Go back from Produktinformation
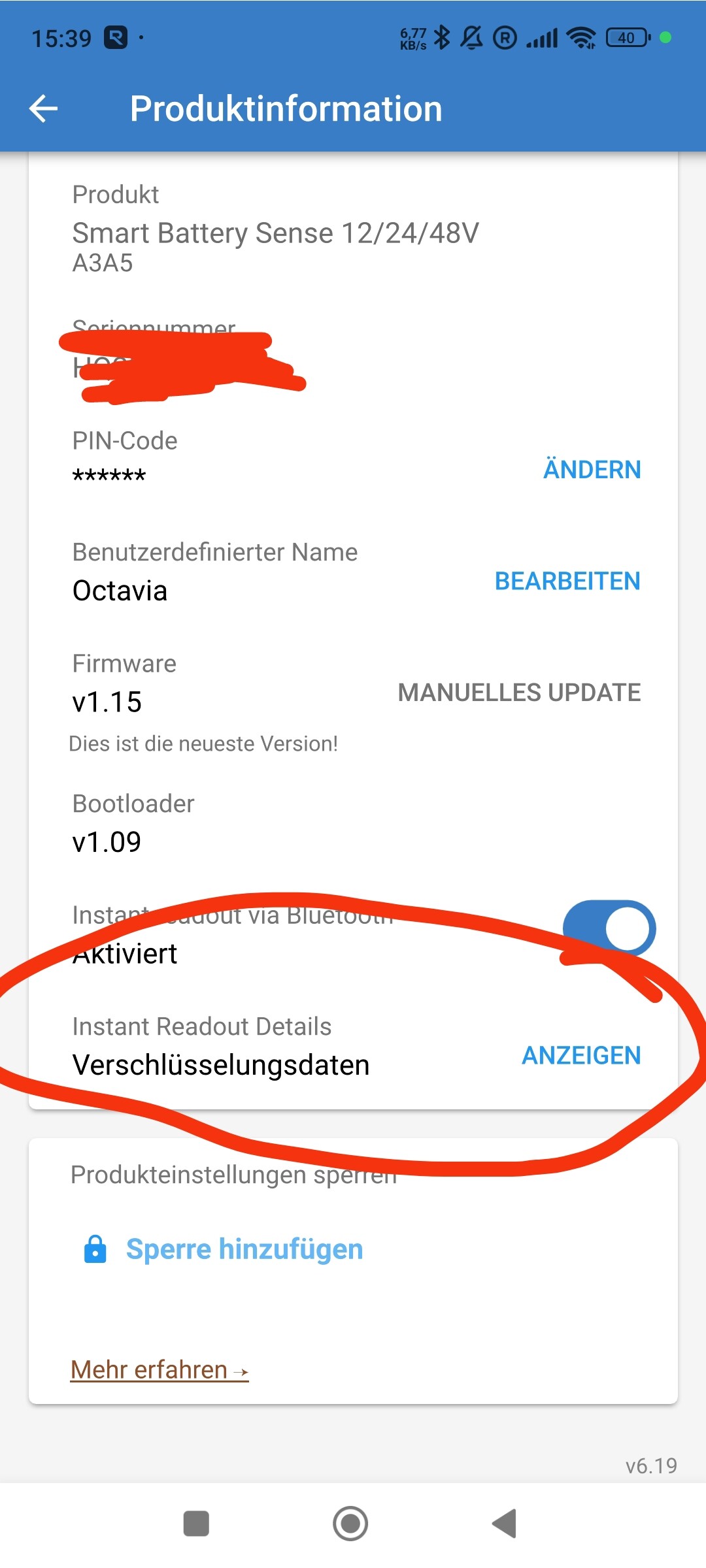This screenshot has height=1568, width=706. tap(44, 108)
